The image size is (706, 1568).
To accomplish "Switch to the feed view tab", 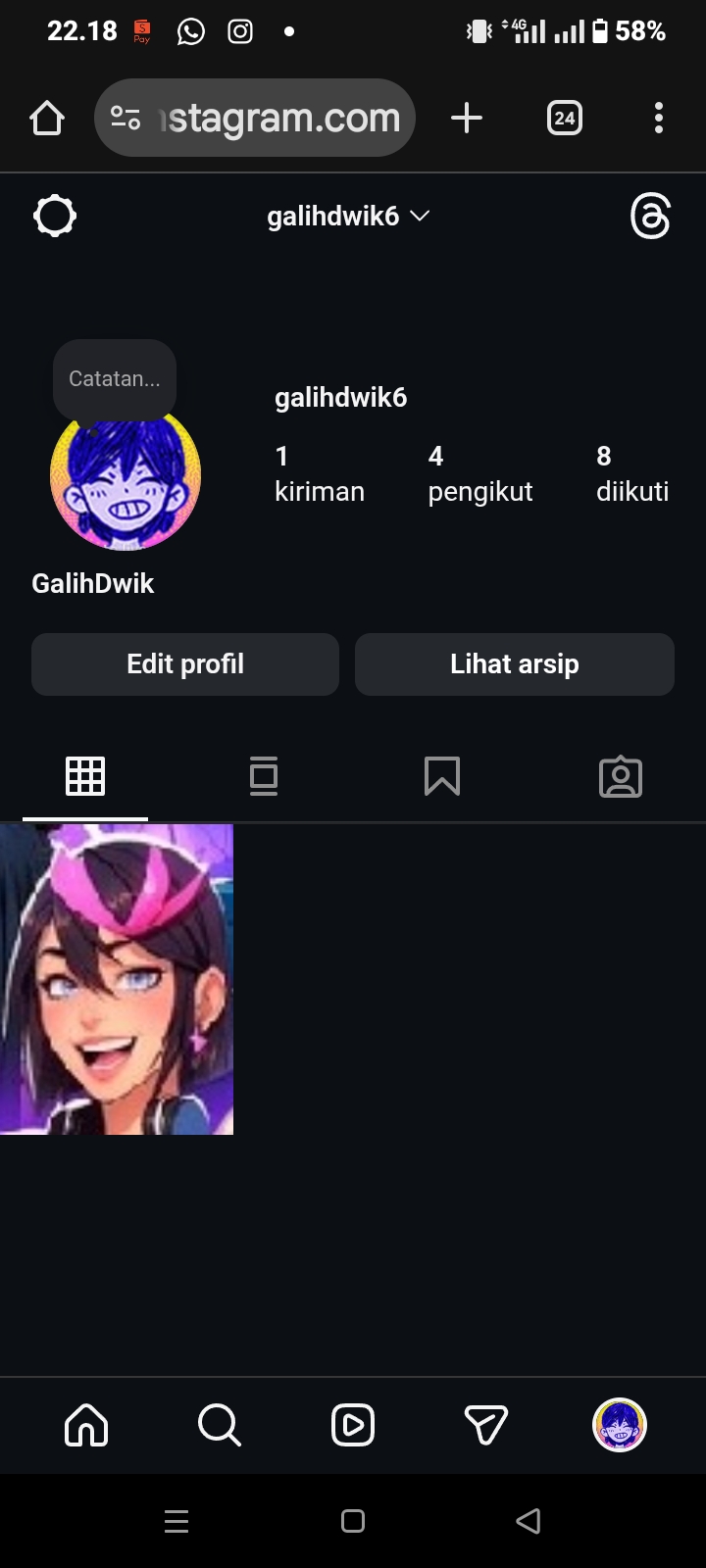I will pos(264,777).
